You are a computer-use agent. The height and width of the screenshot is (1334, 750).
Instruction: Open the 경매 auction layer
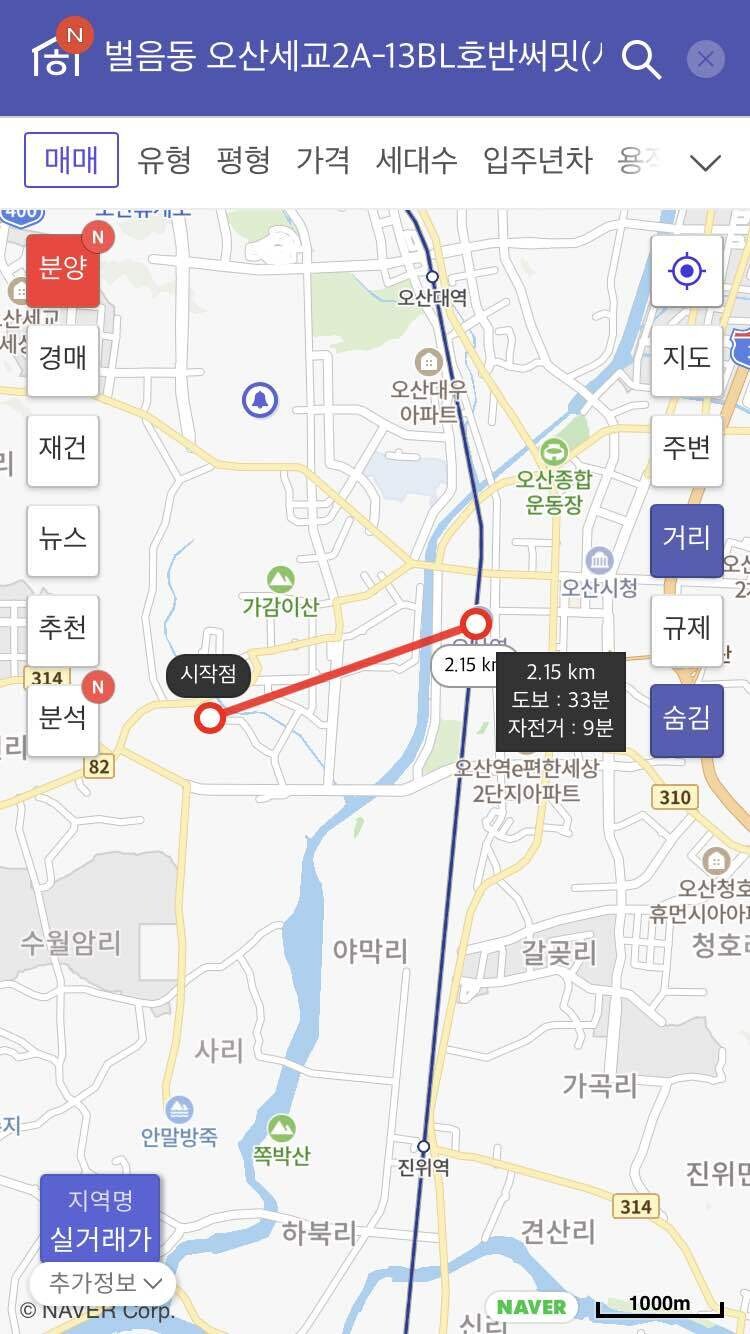(x=62, y=359)
